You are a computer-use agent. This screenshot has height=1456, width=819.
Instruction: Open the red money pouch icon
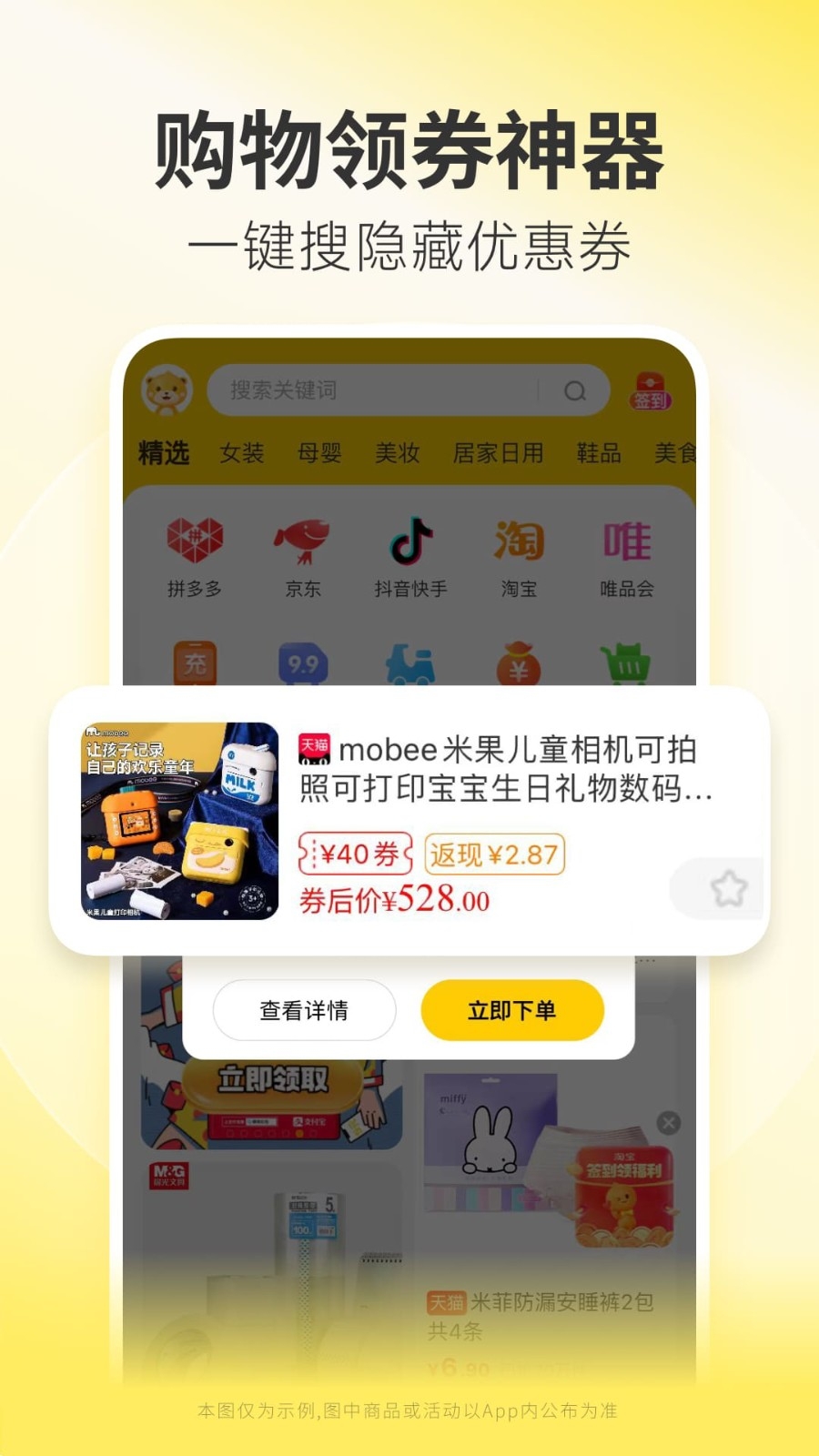(520, 667)
